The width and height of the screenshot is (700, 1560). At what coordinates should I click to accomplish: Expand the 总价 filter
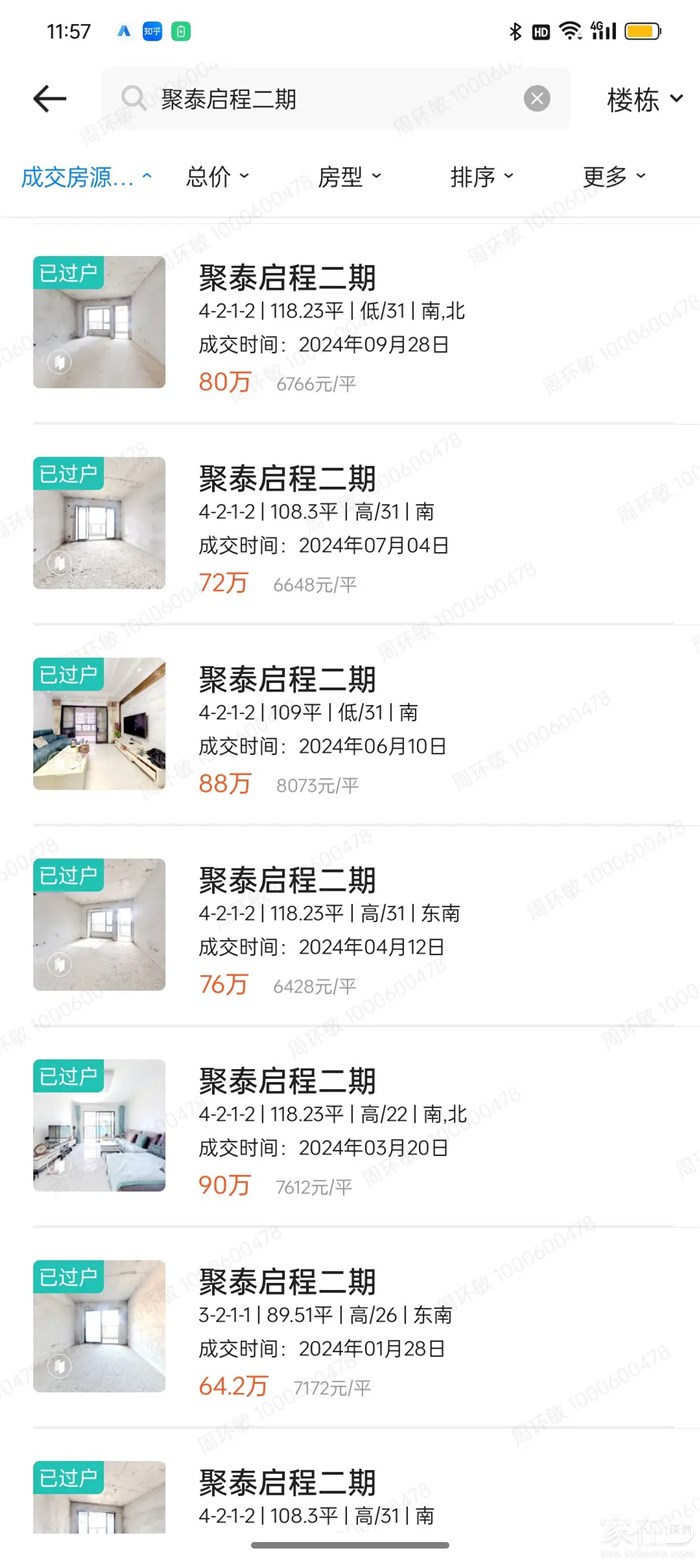[x=217, y=177]
